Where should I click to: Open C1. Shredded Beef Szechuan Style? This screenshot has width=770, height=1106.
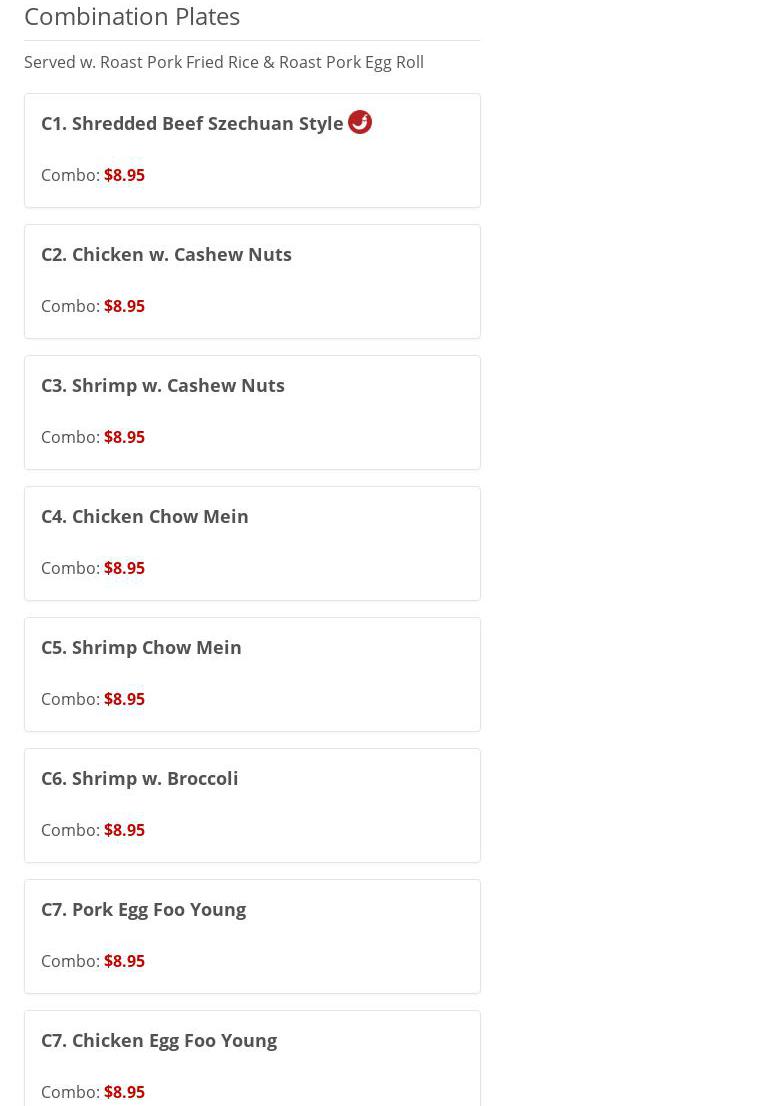pyautogui.click(x=192, y=124)
